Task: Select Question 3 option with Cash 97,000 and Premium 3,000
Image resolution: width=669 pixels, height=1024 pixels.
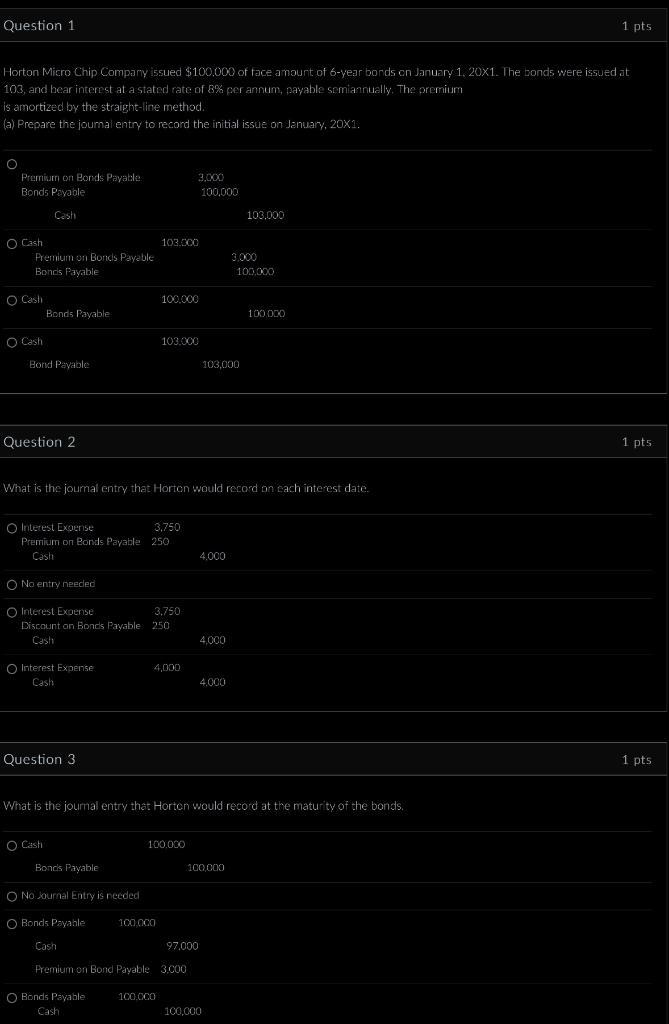Action: pyautogui.click(x=11, y=923)
